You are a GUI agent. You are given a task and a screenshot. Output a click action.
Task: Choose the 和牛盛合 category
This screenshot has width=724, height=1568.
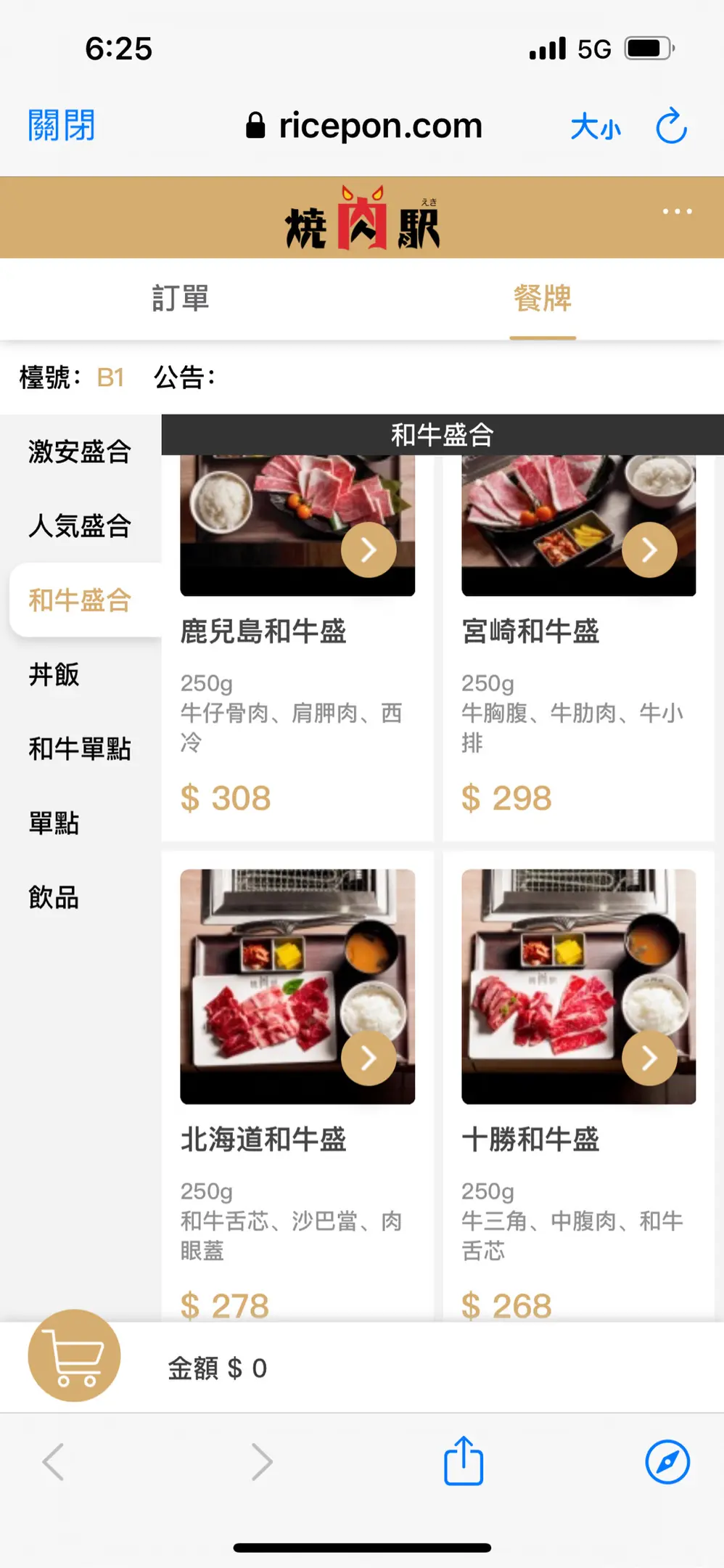[x=80, y=600]
